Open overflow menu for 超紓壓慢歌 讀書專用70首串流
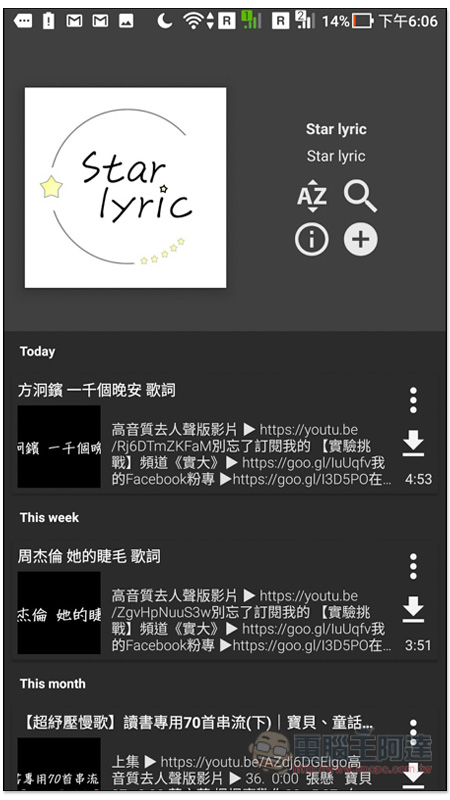This screenshot has height=800, width=450. (413, 731)
